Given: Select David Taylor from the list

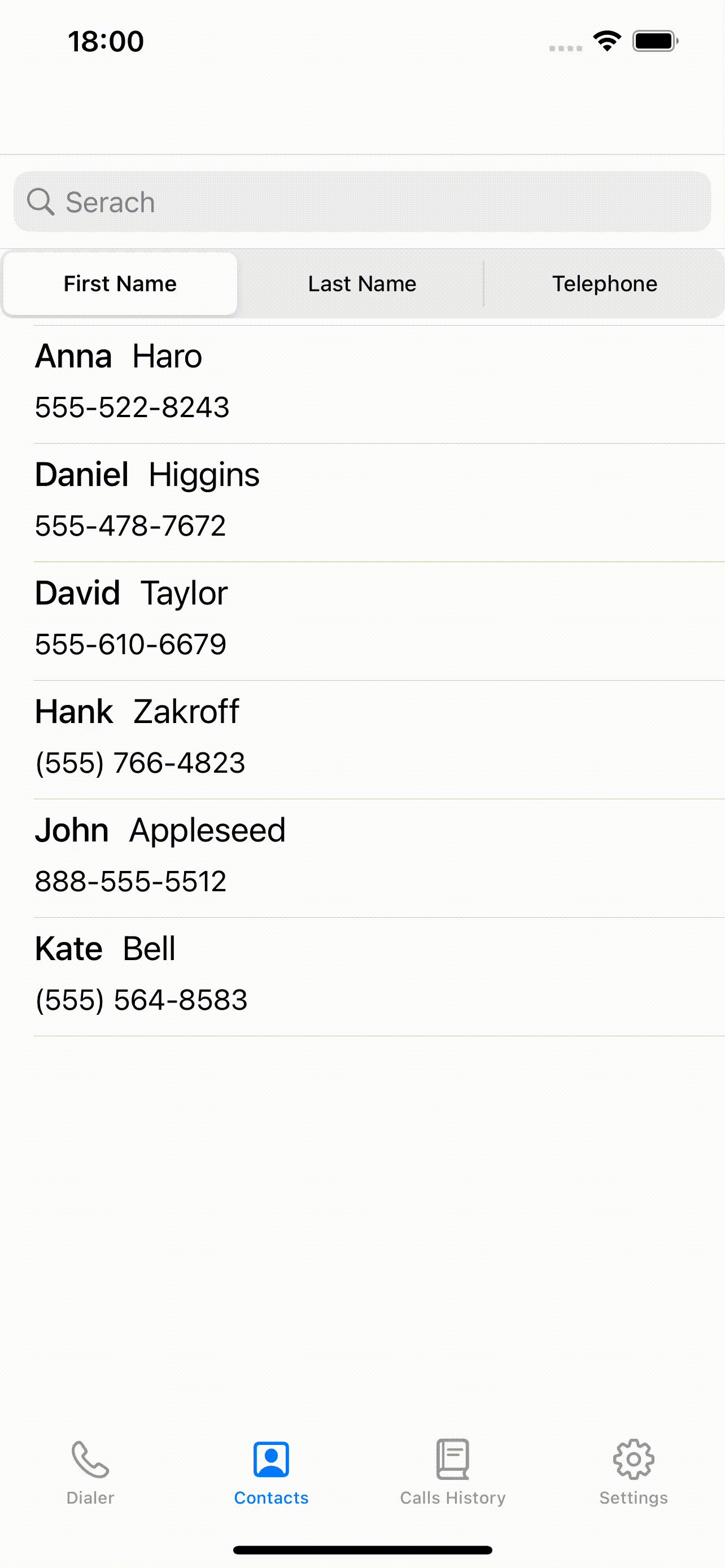Looking at the screenshot, I should [x=362, y=621].
